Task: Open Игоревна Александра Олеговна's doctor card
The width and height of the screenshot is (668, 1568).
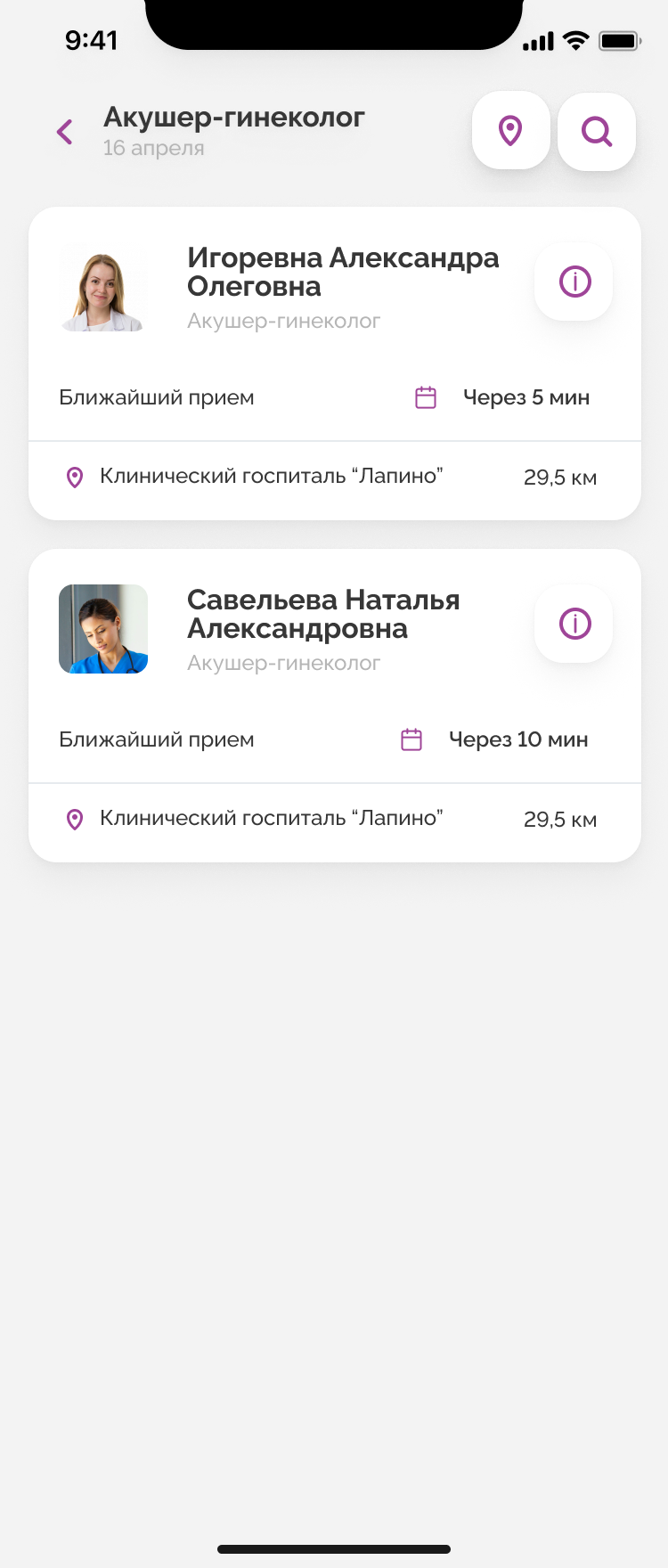Action: tap(343, 273)
